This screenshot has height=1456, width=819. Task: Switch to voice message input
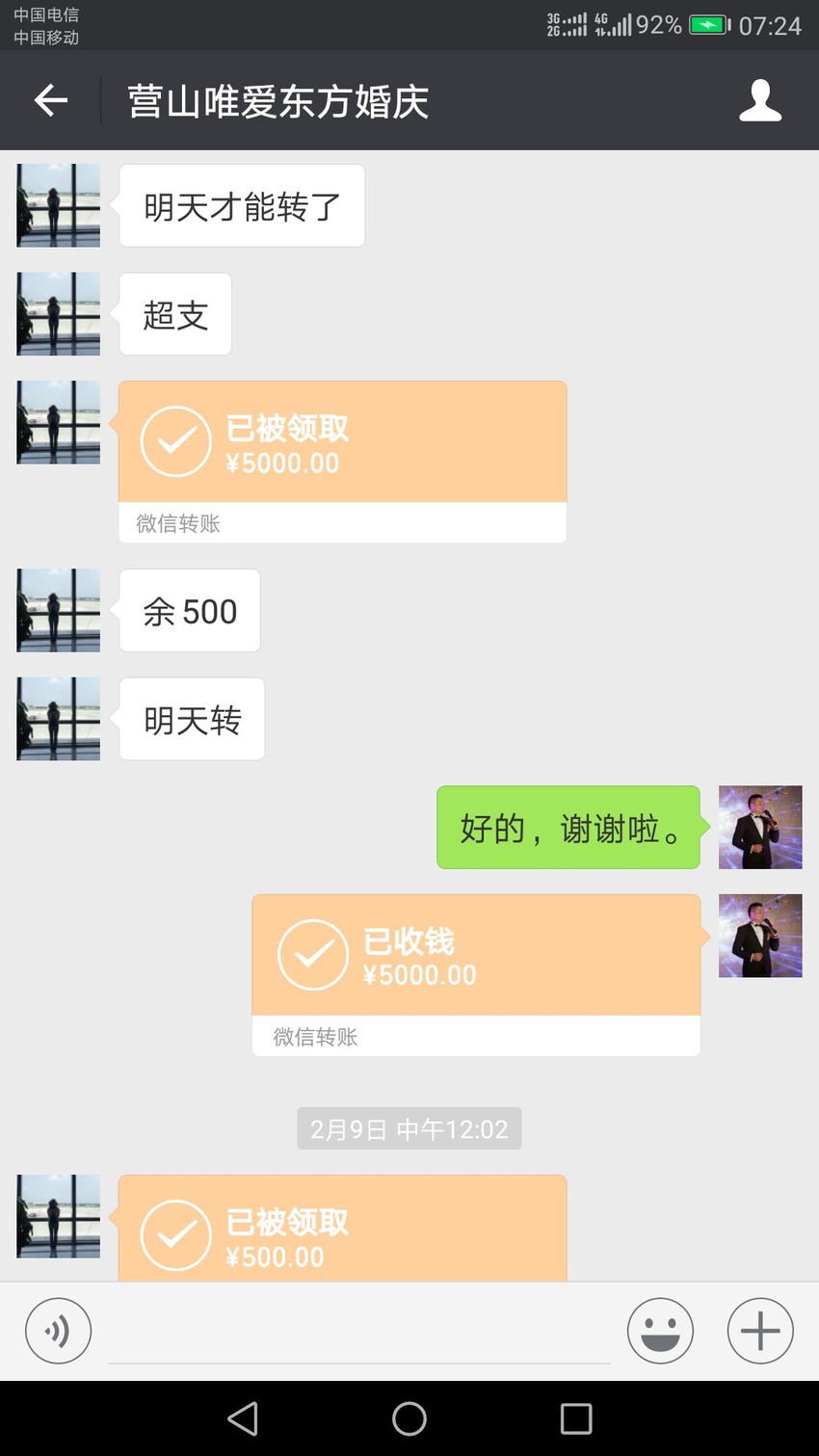pos(58,1331)
